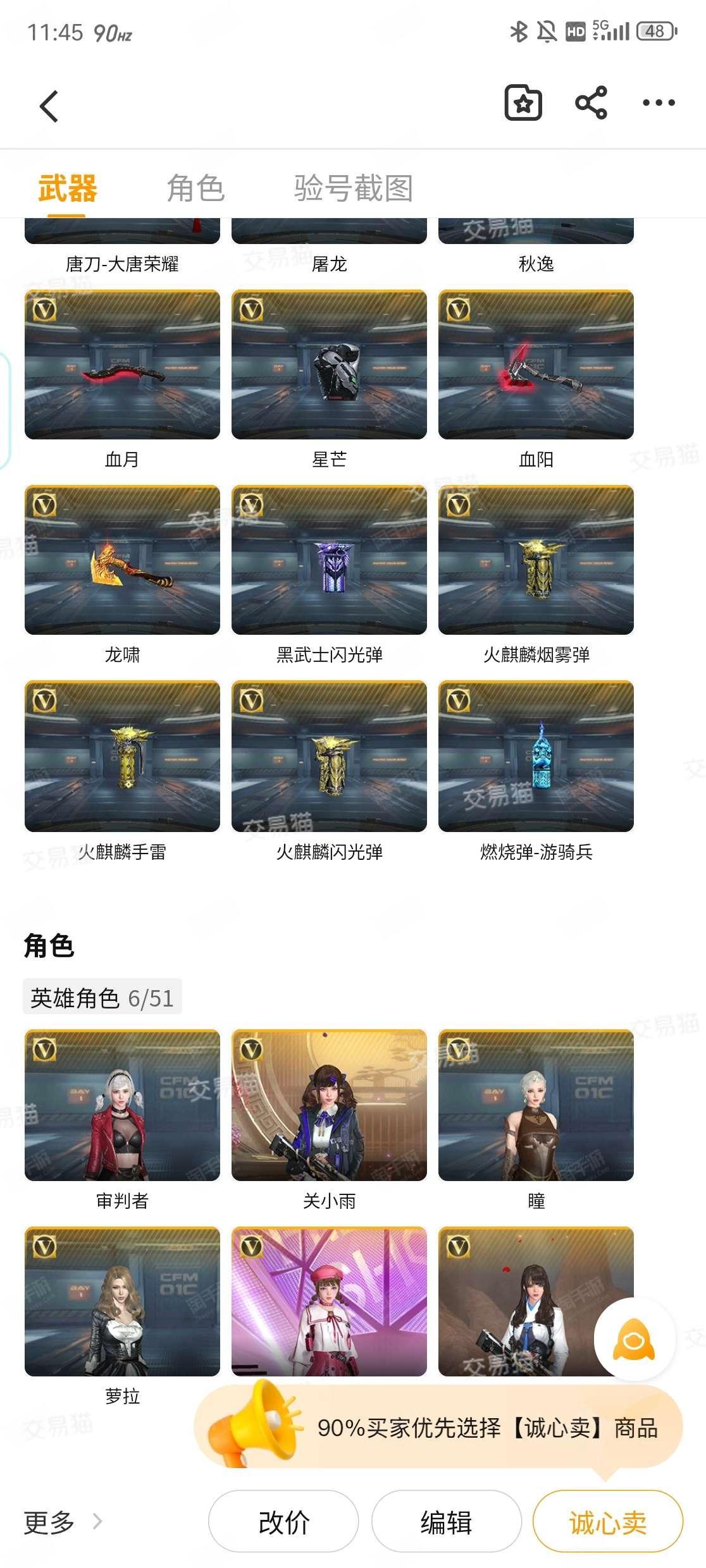Switch to the 验号截图 tab
The height and width of the screenshot is (1568, 706).
point(353,188)
